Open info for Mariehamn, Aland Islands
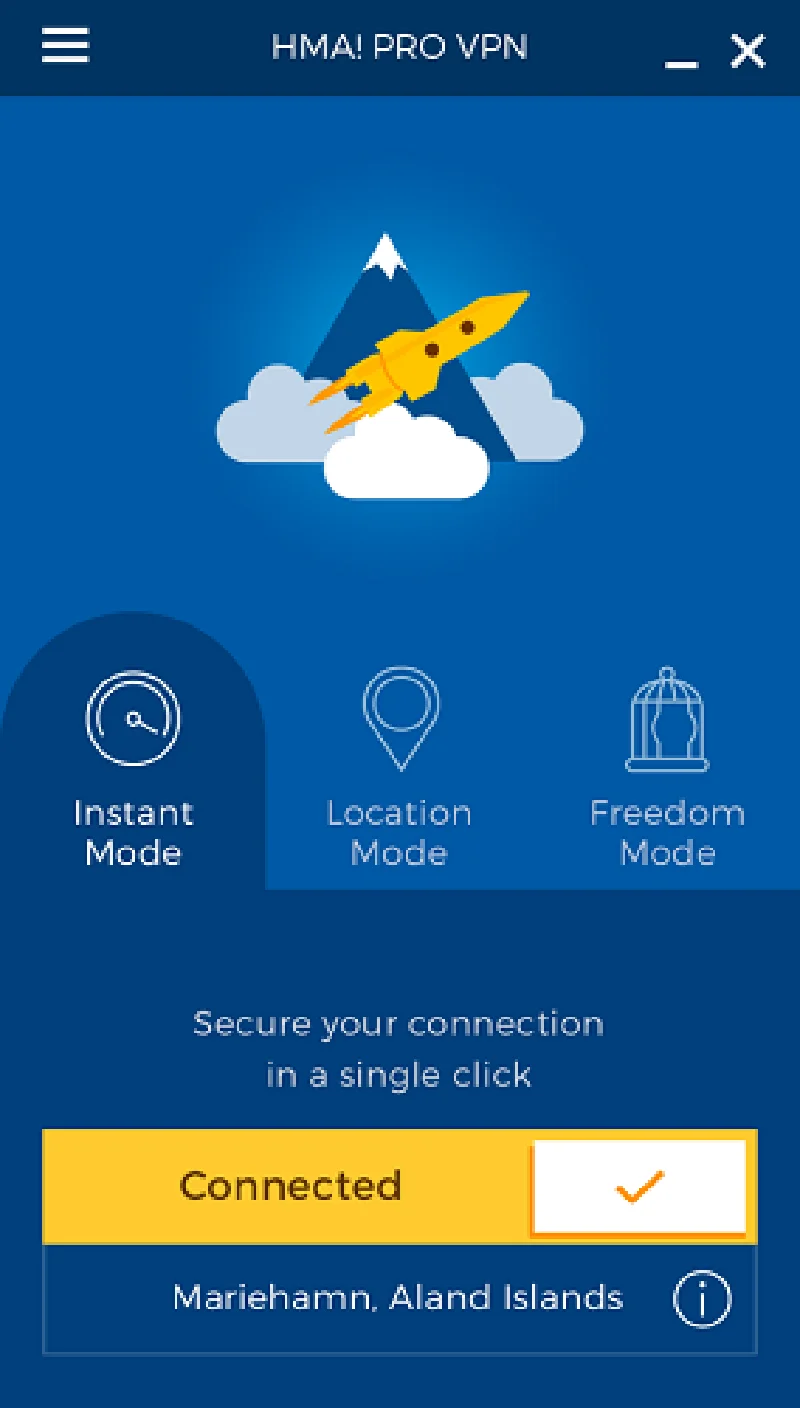This screenshot has height=1408, width=800. click(702, 1300)
